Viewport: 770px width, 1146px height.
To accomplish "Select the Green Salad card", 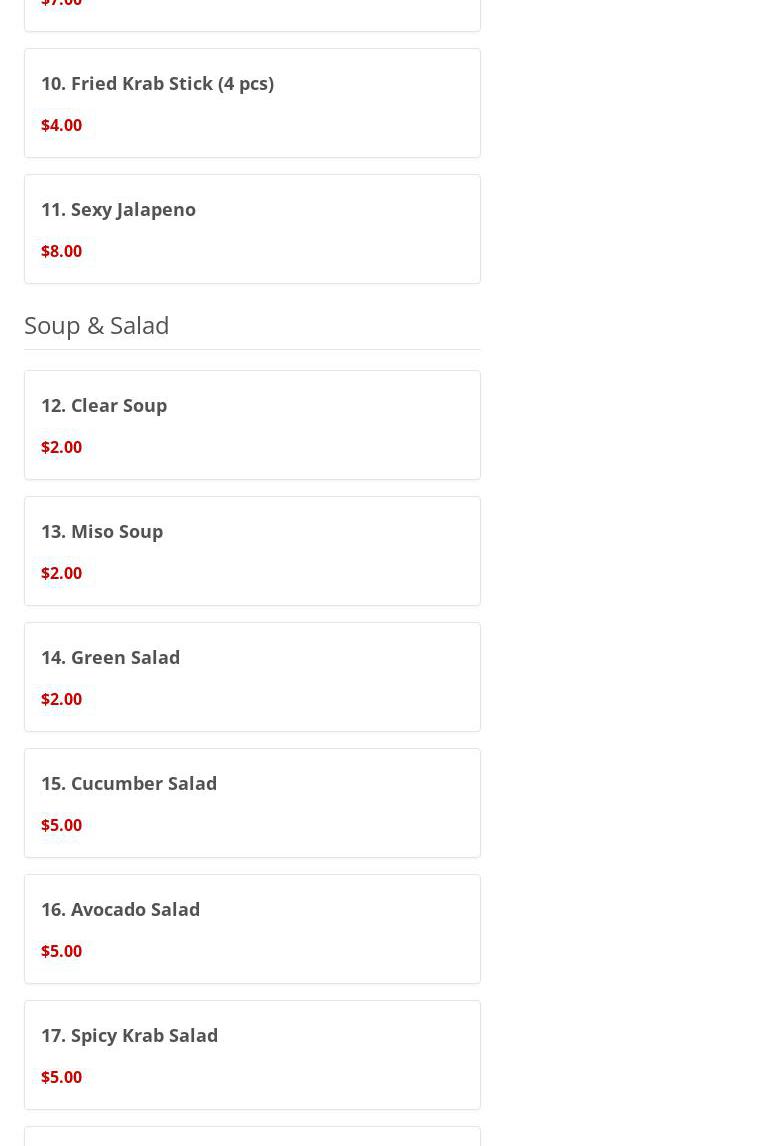I will coord(252,677).
